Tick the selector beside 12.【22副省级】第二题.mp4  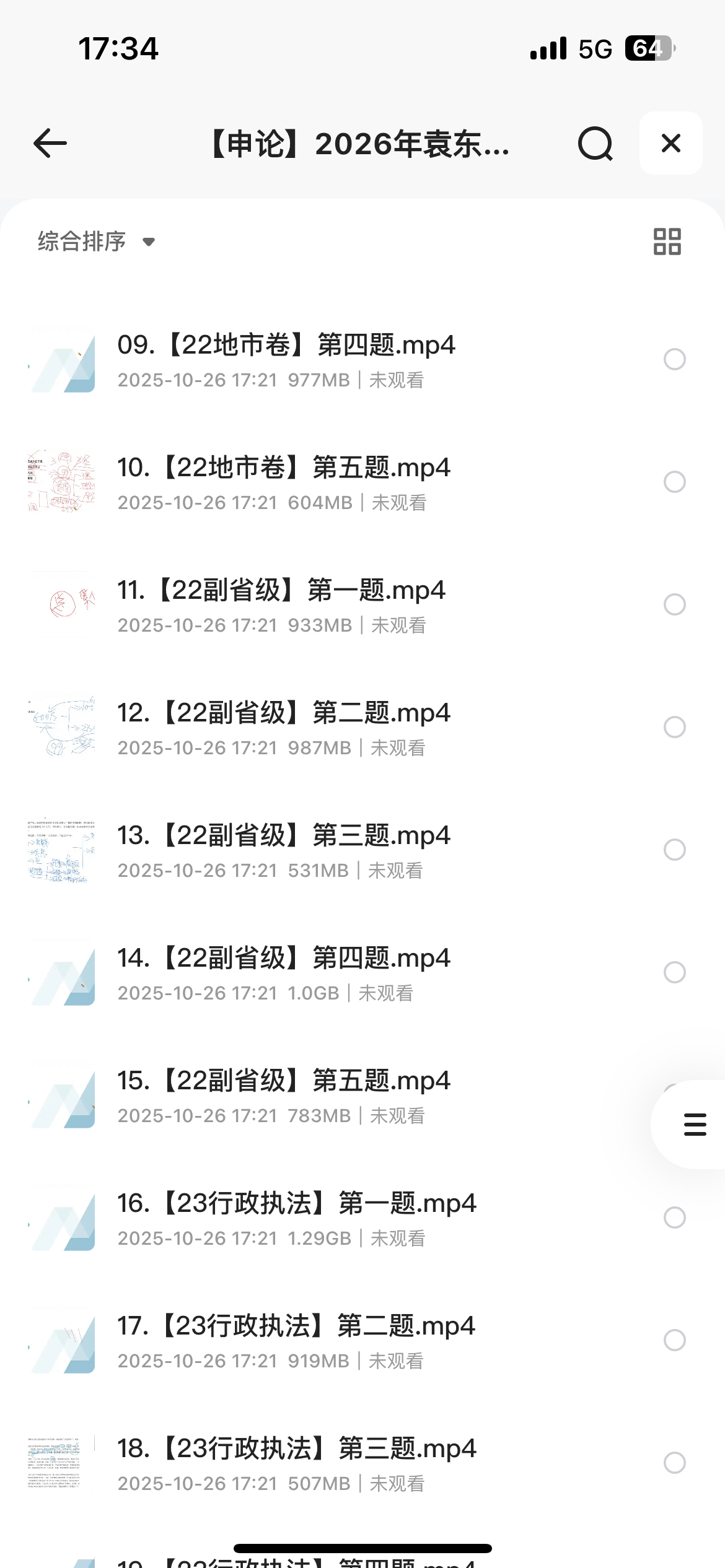[674, 727]
